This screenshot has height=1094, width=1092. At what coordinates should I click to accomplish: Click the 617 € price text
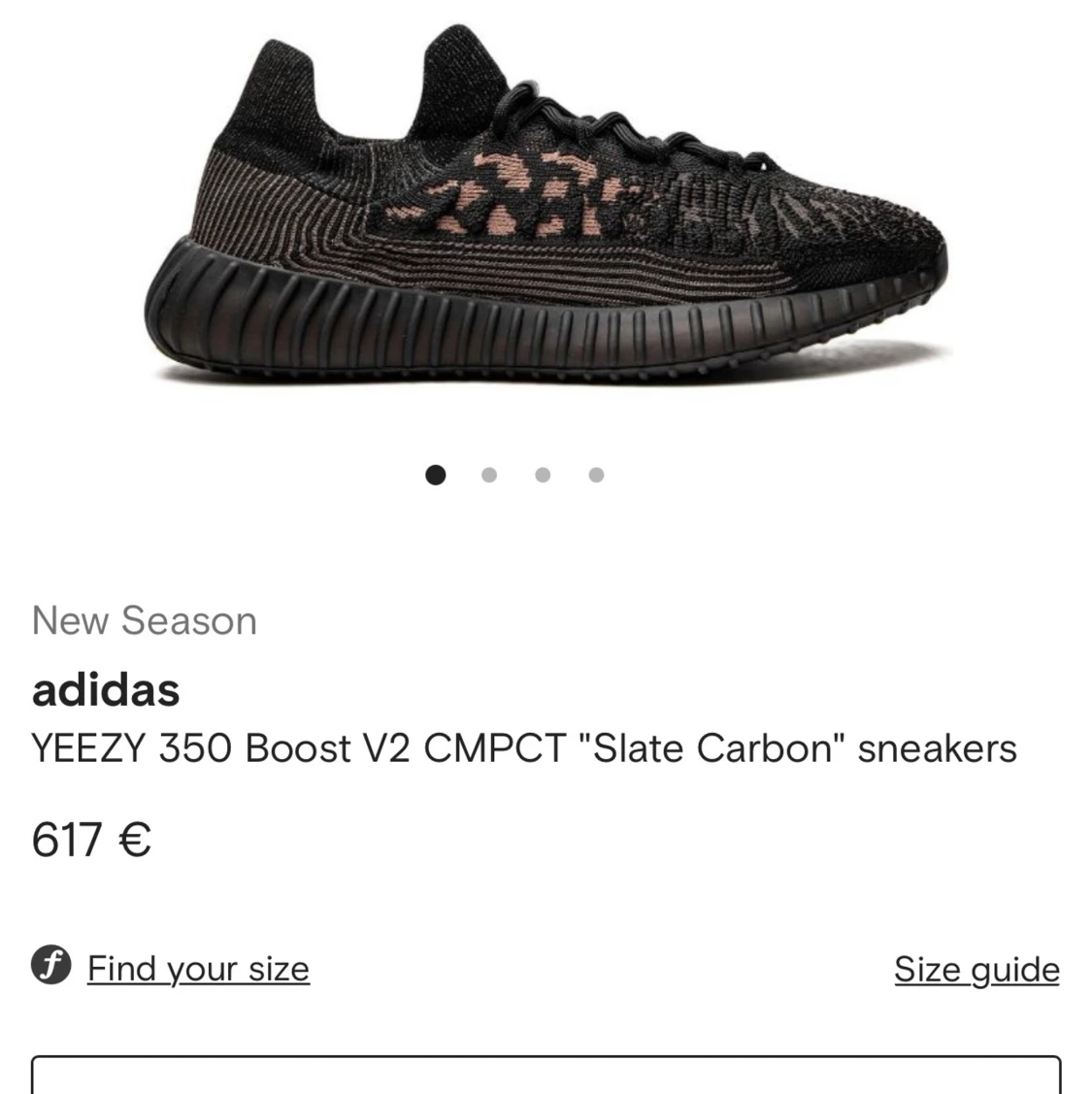(92, 841)
